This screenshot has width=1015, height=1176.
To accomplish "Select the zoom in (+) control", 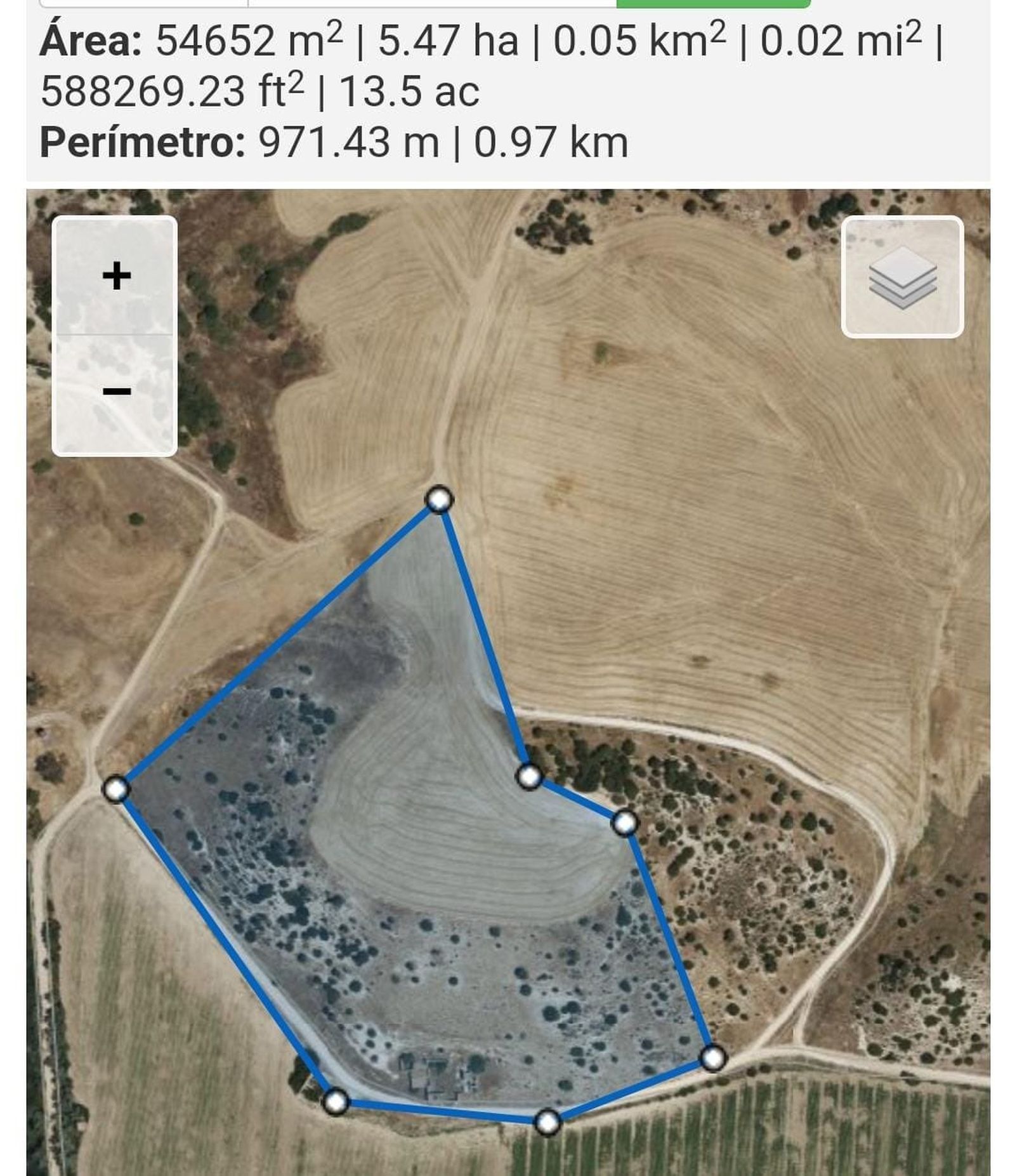I will coord(116,275).
